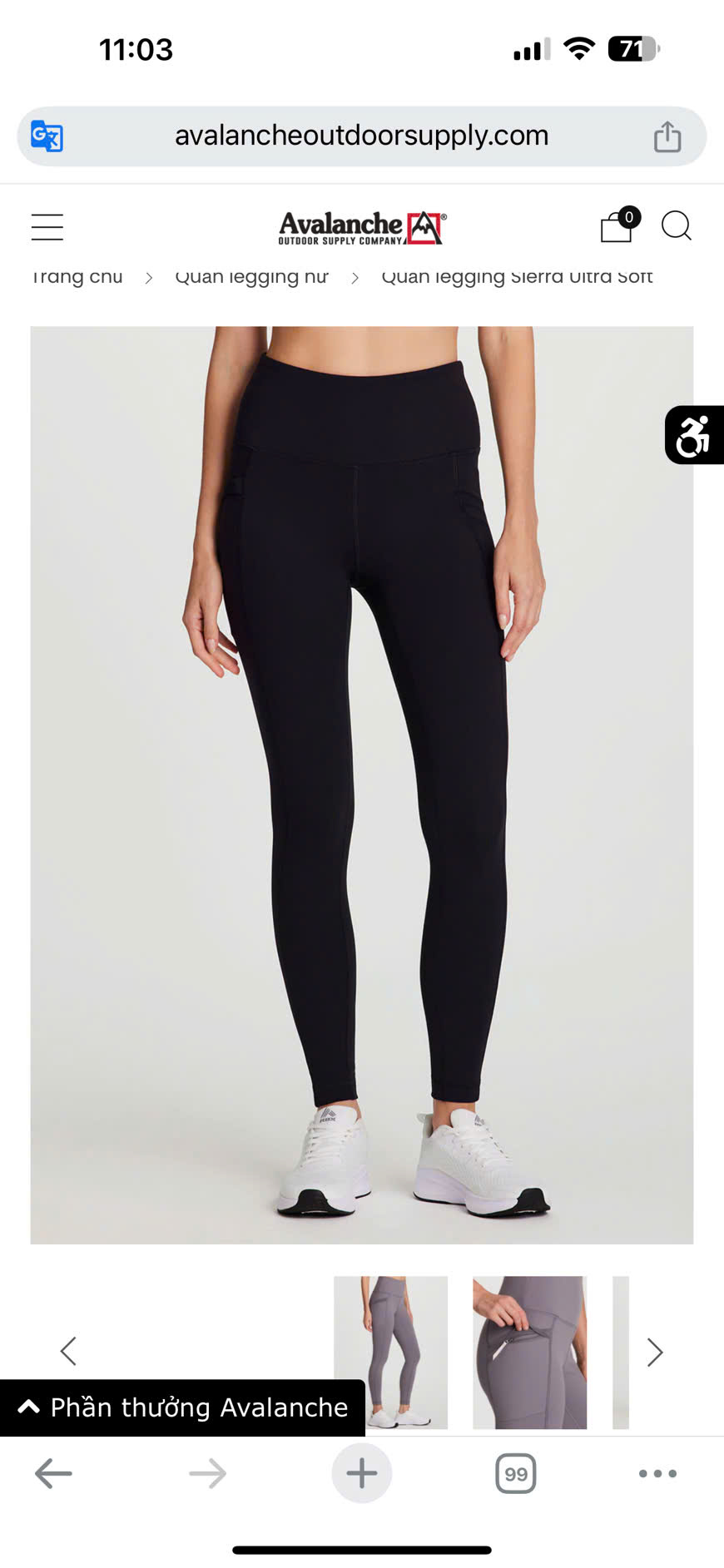The height and width of the screenshot is (1568, 724).
Task: Tap the search magnifier icon
Action: pos(676,225)
